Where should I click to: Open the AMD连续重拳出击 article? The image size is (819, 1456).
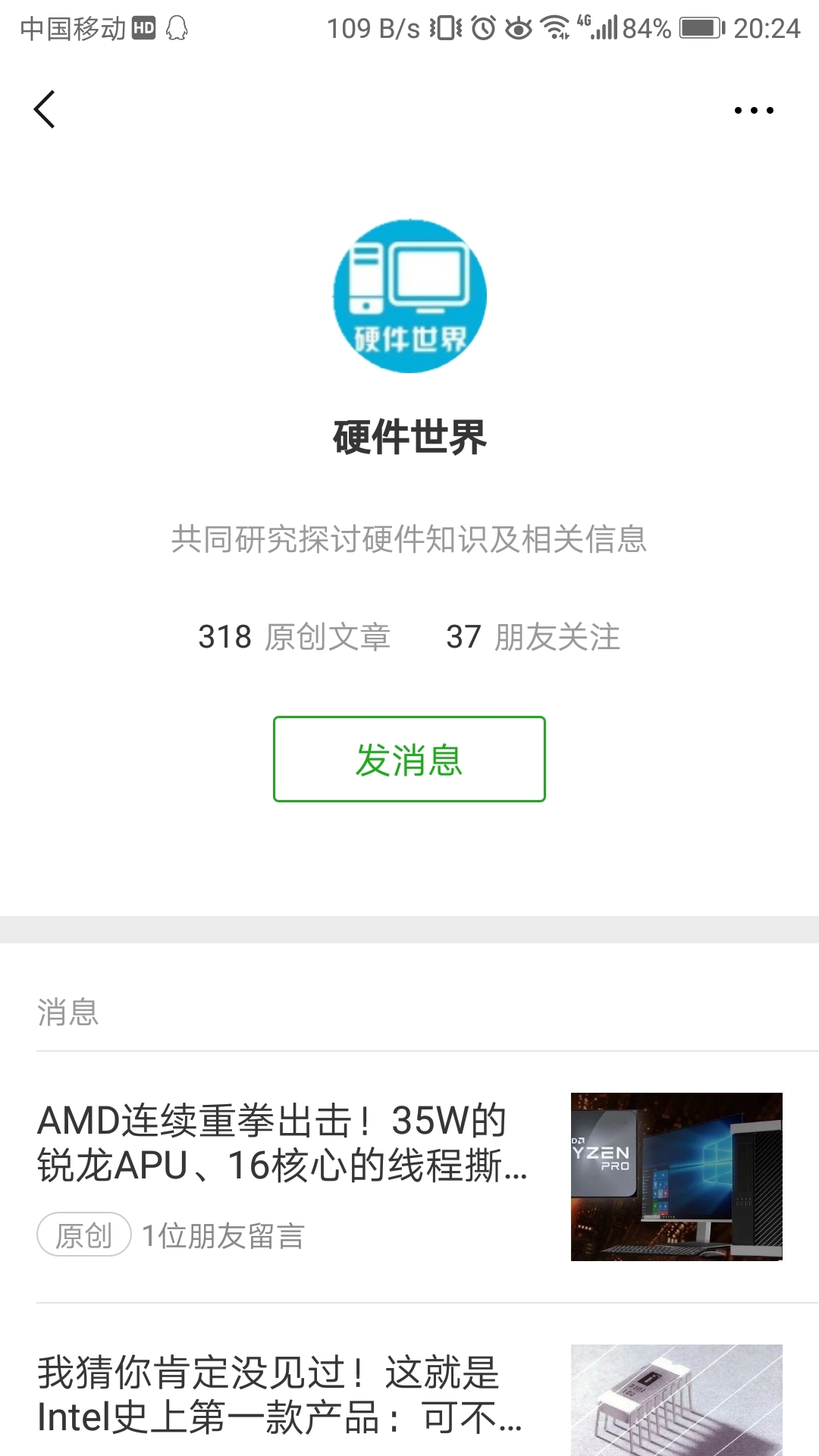coord(282,1144)
